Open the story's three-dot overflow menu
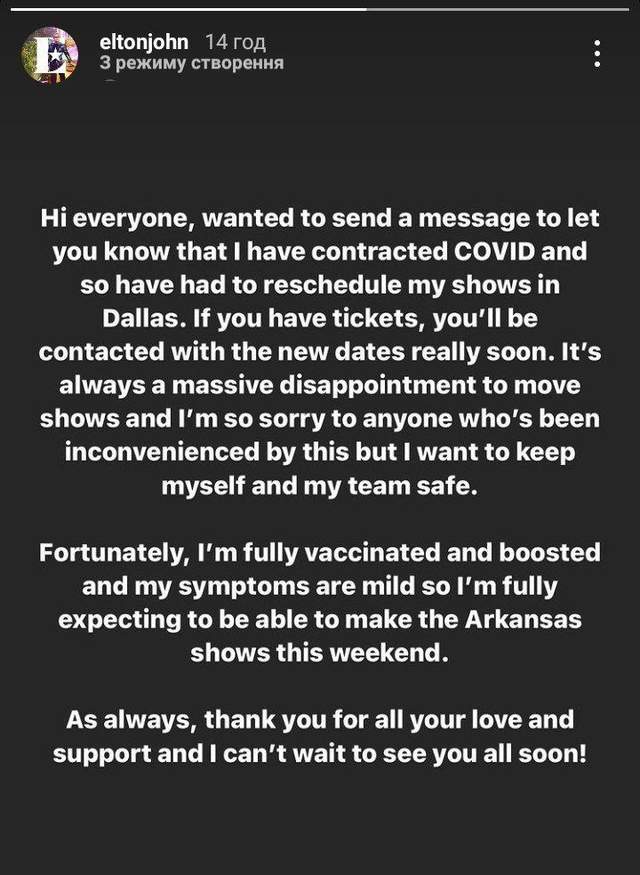This screenshot has height=875, width=640. (597, 53)
